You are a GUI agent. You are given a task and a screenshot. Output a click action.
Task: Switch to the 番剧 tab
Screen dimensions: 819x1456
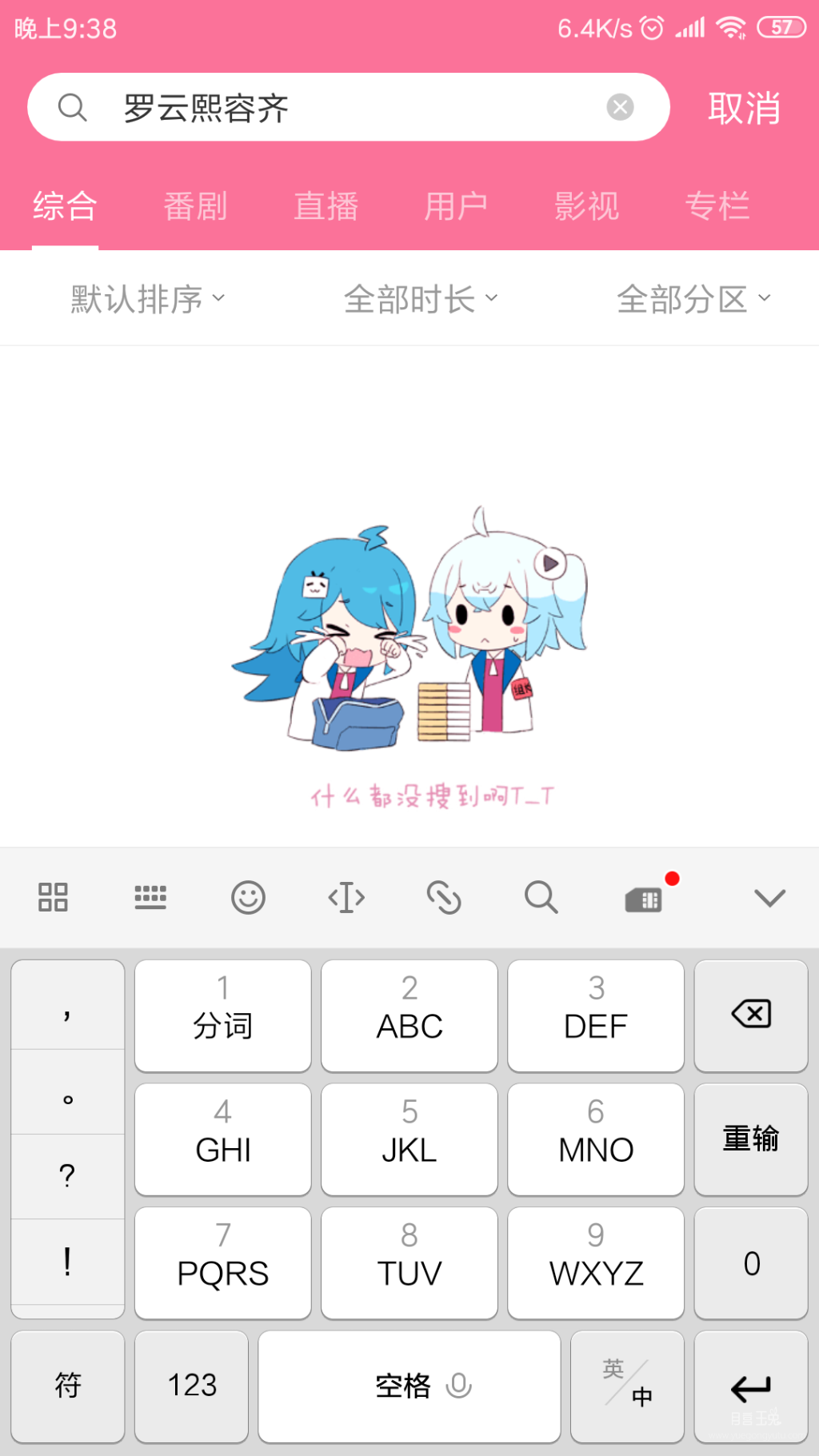(x=194, y=206)
